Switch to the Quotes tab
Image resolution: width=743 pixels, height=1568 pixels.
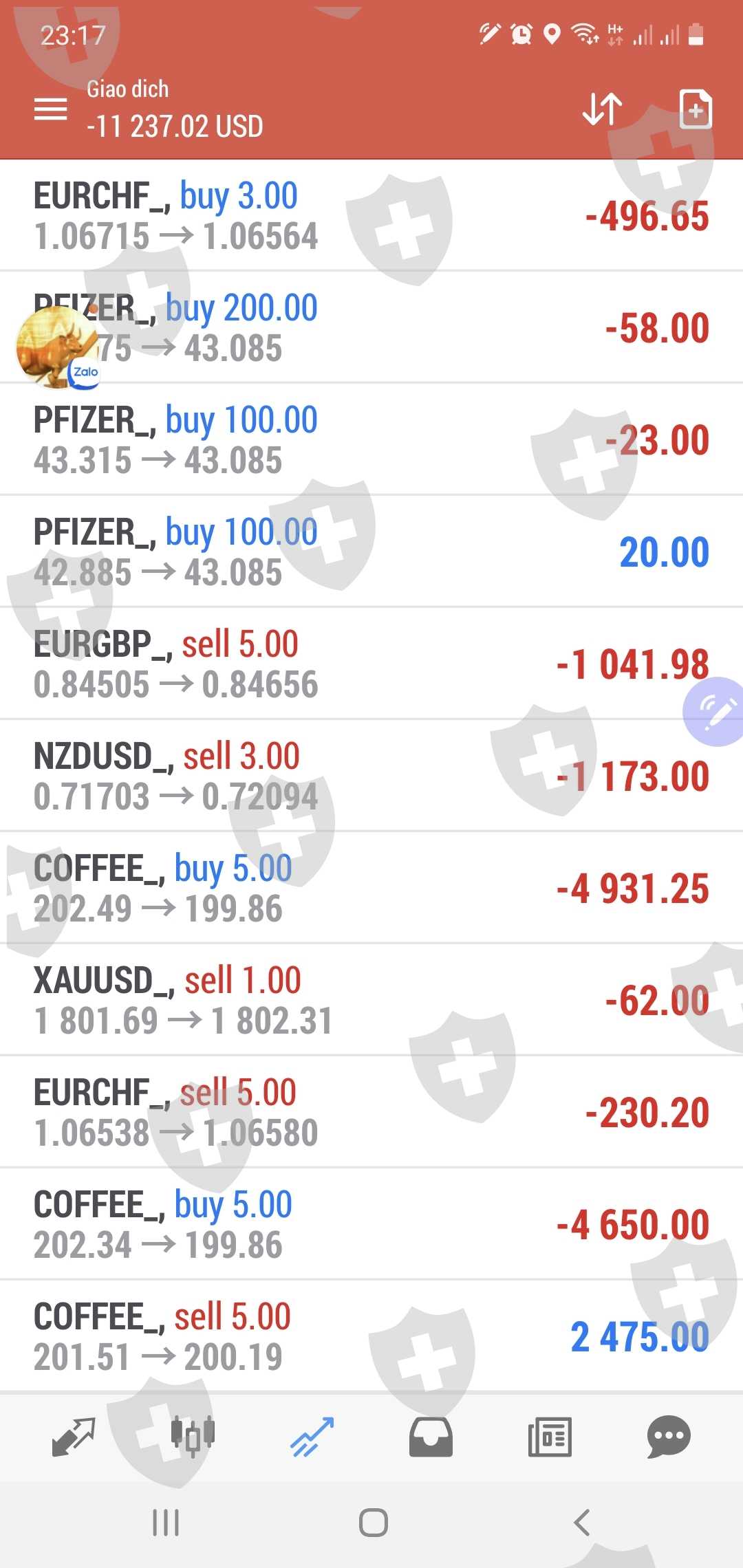tap(74, 1436)
